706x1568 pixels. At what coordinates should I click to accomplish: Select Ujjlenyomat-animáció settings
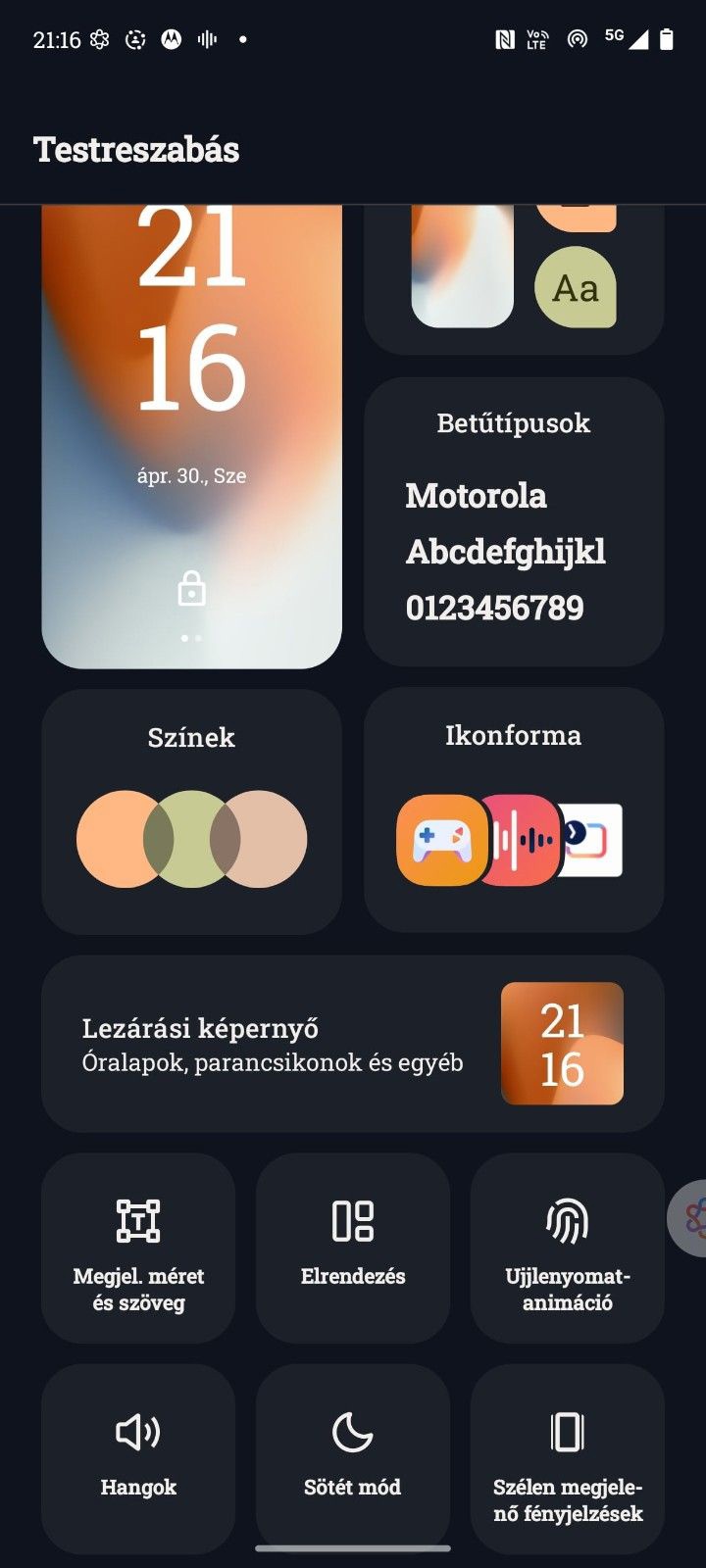click(x=567, y=1248)
